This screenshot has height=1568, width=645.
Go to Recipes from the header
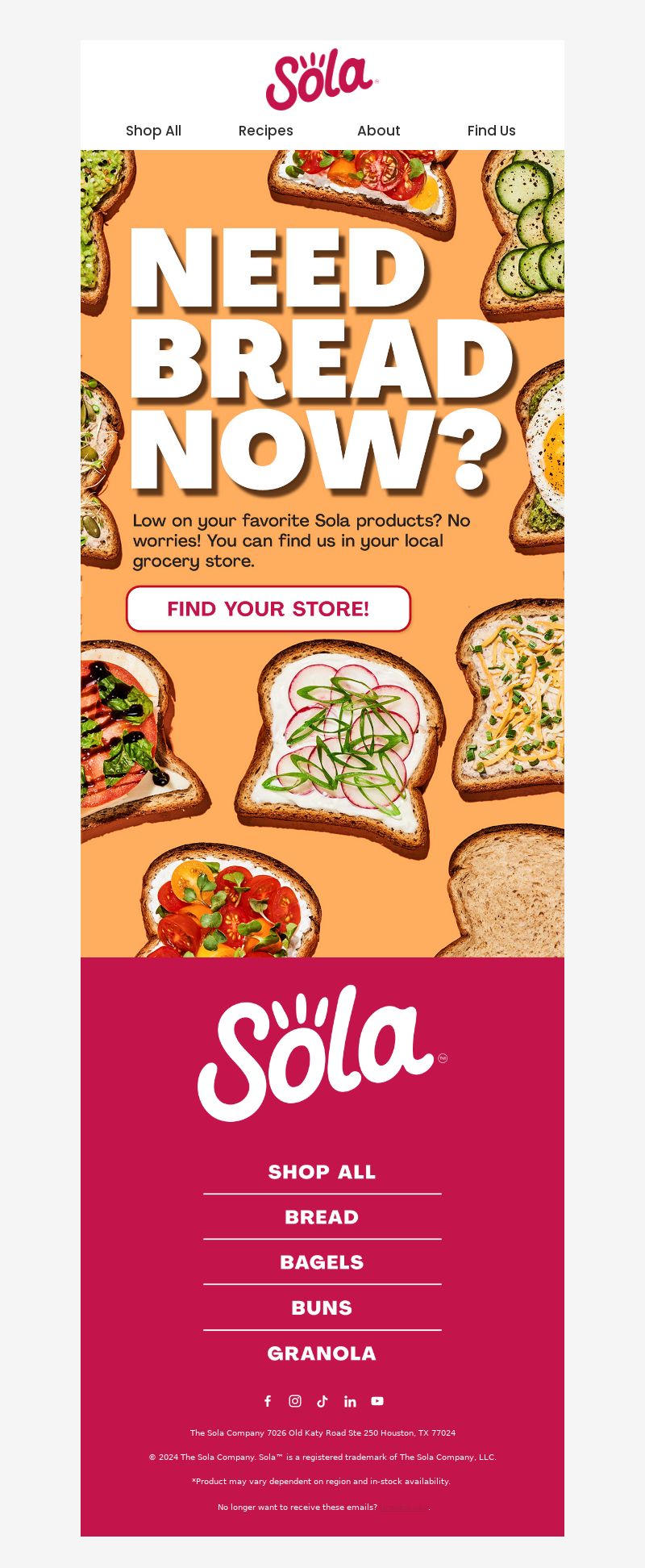(x=265, y=131)
